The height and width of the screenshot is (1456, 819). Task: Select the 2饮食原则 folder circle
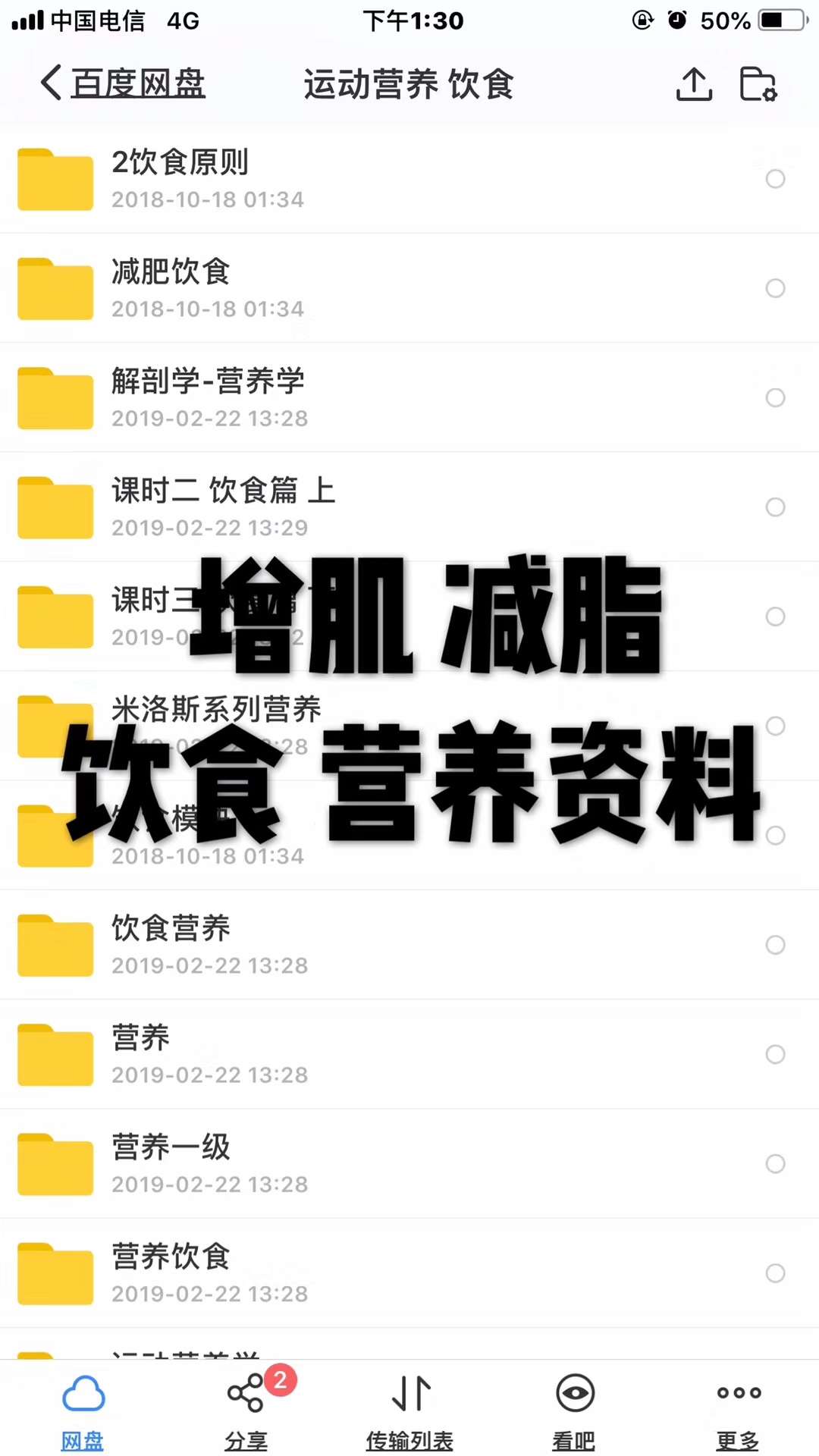tap(775, 179)
